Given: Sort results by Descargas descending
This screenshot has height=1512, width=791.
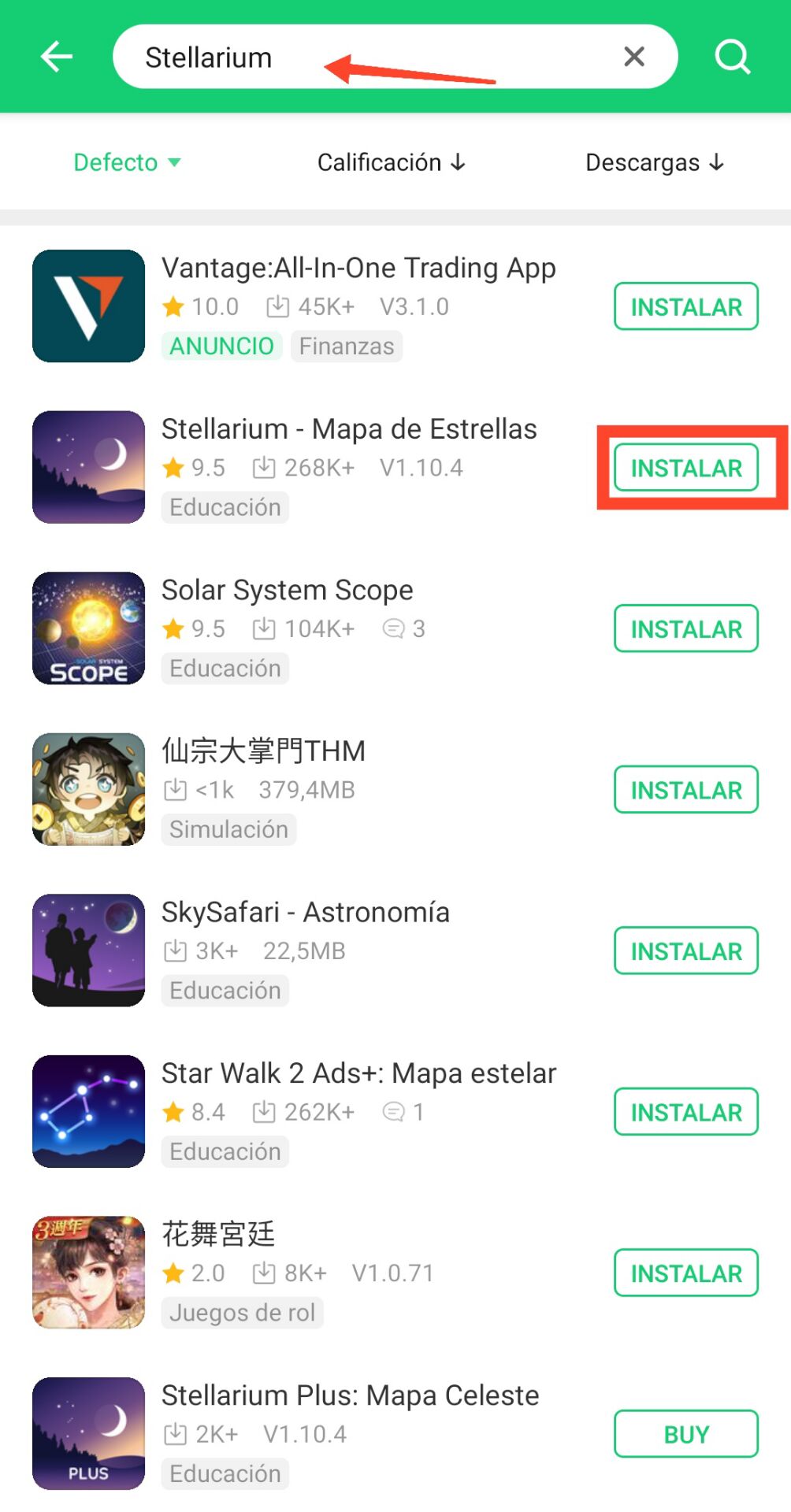Looking at the screenshot, I should pos(654,162).
